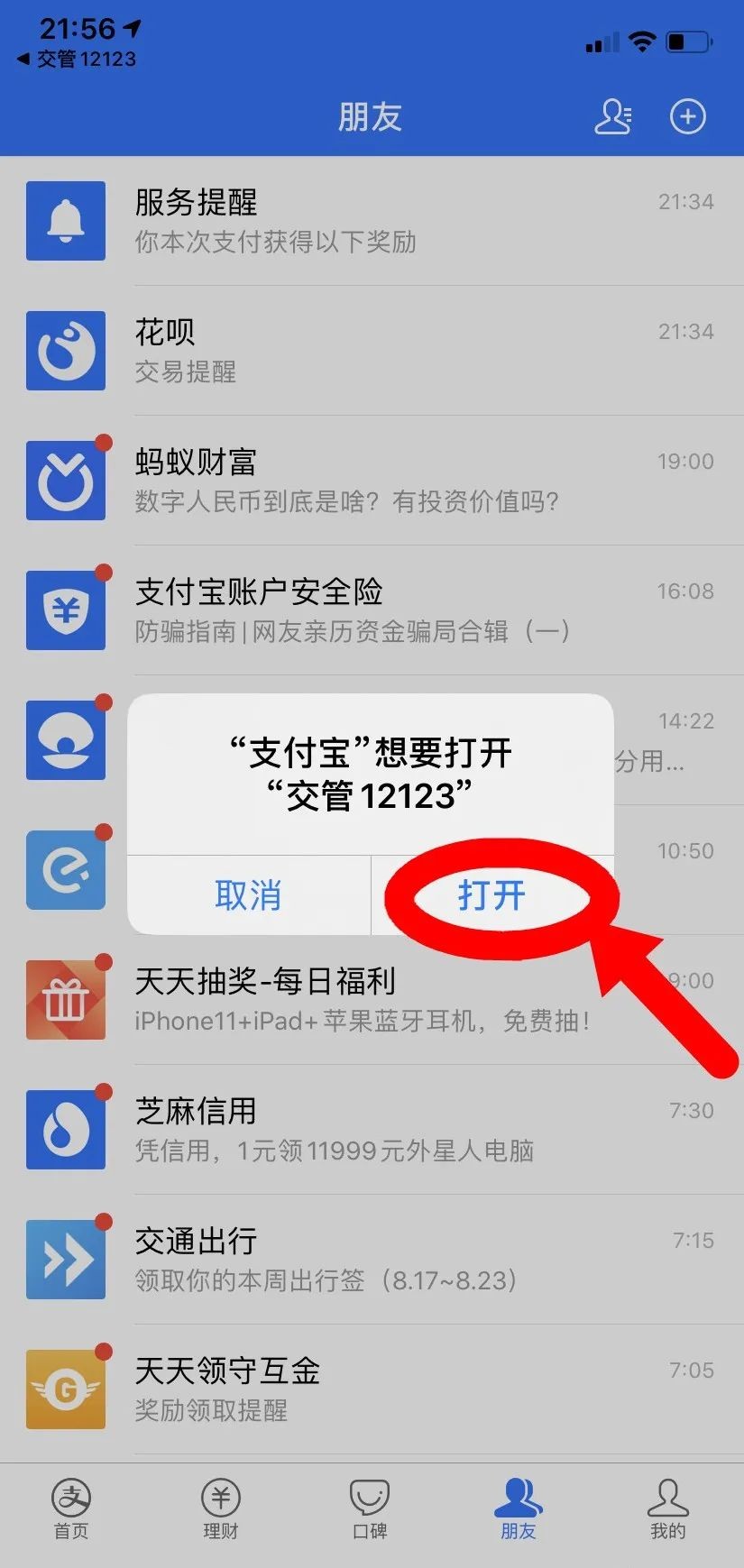Open the contacts icon in header

coord(613,116)
